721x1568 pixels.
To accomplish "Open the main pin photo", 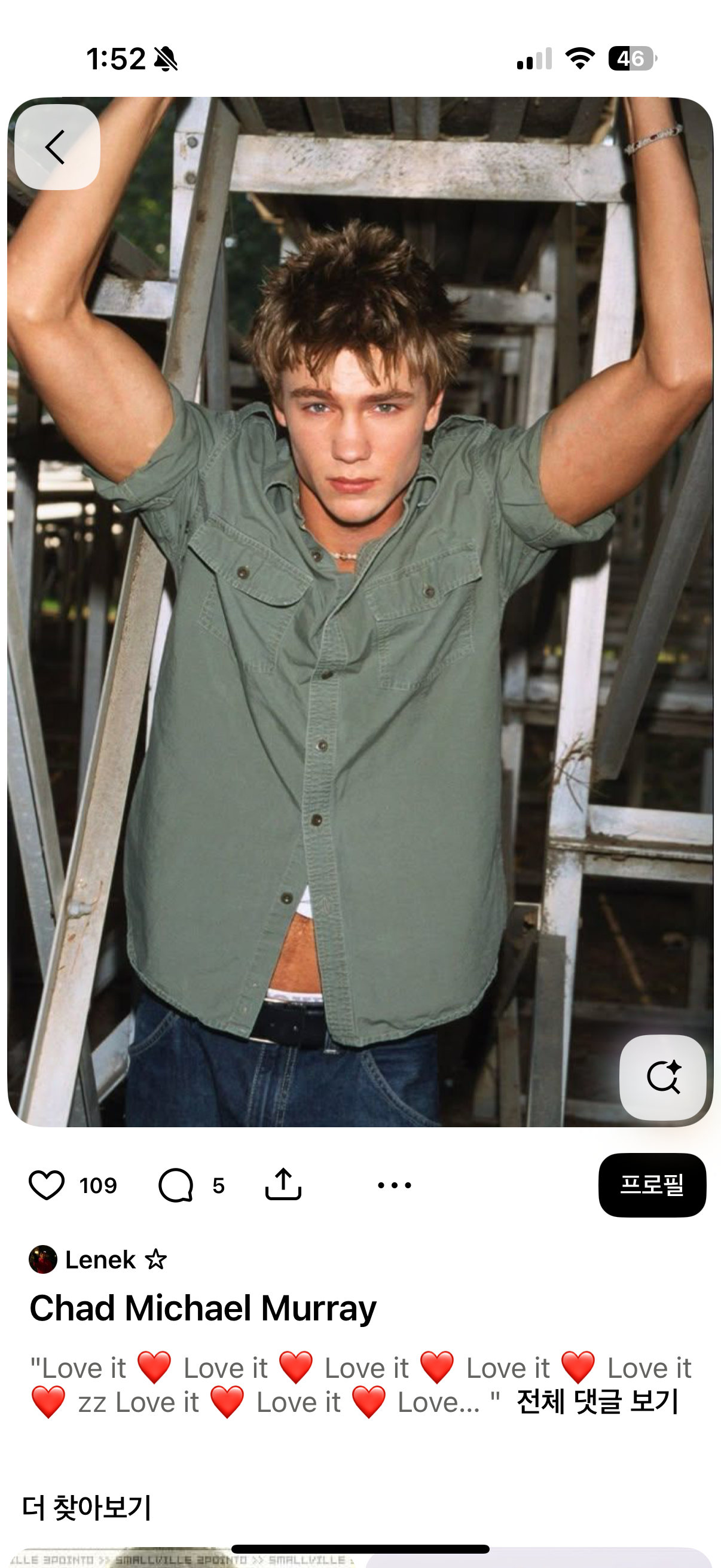I will tap(360, 612).
